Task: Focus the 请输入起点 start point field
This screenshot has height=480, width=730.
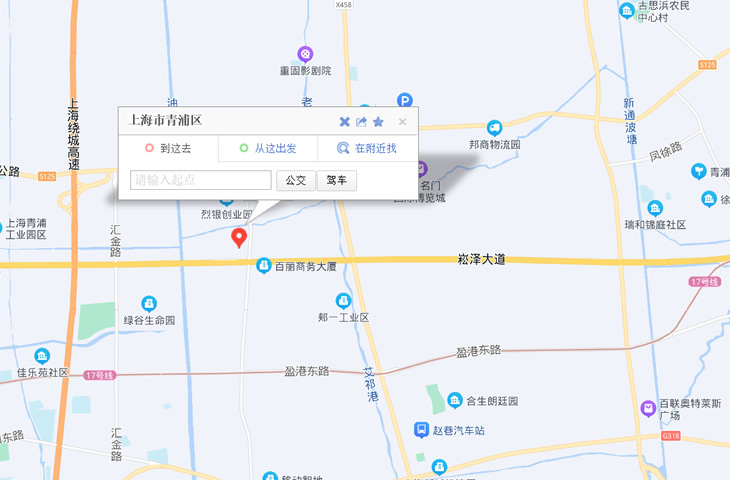Action: click(x=201, y=180)
